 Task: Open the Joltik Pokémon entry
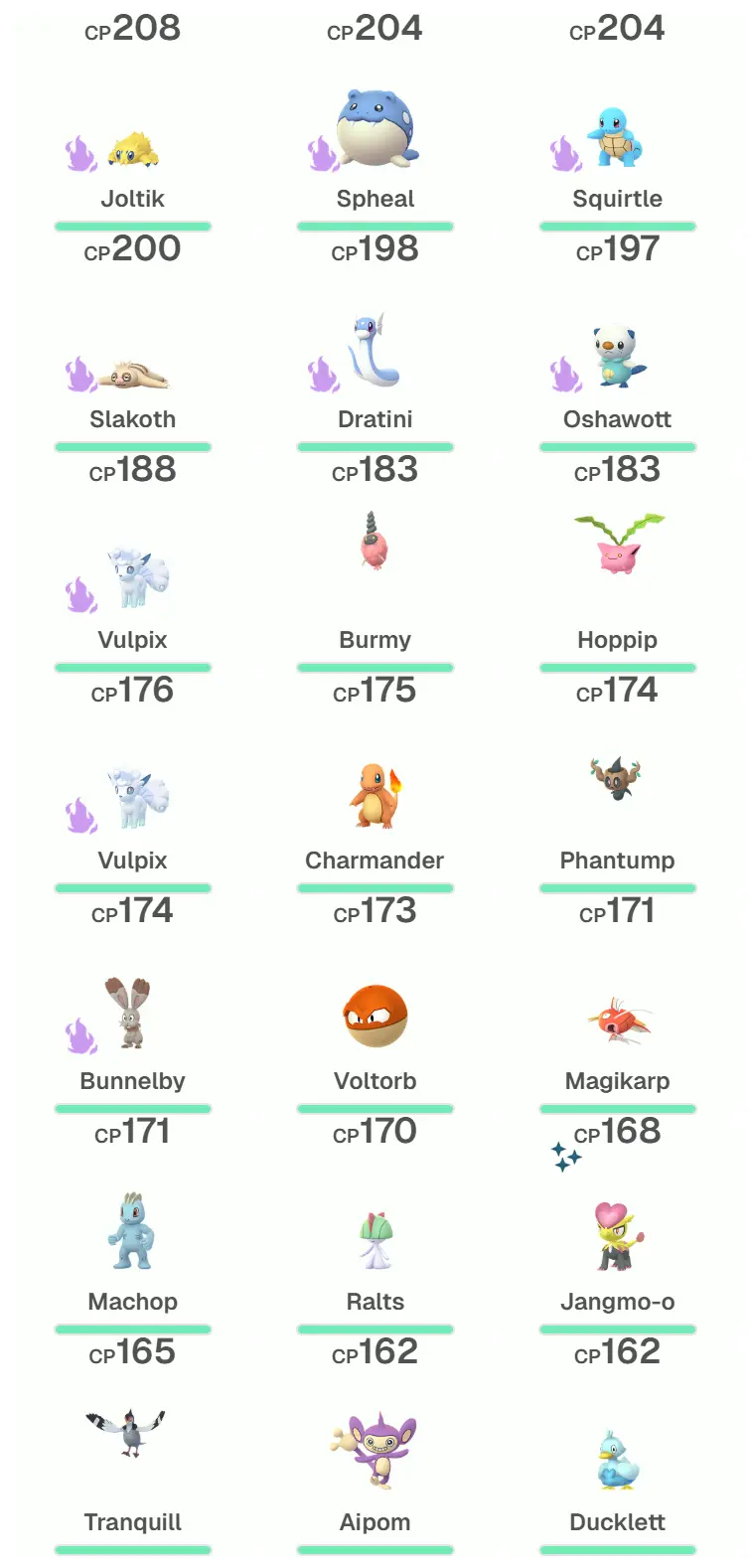[x=133, y=151]
